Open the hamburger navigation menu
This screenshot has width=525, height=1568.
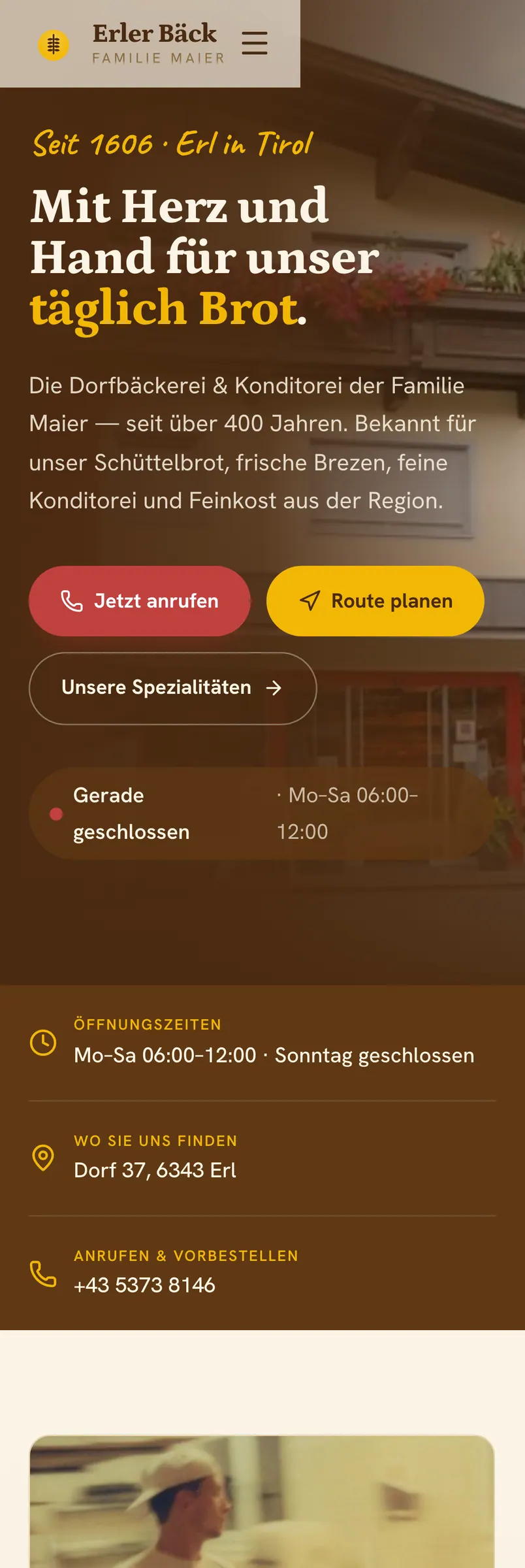(x=255, y=43)
